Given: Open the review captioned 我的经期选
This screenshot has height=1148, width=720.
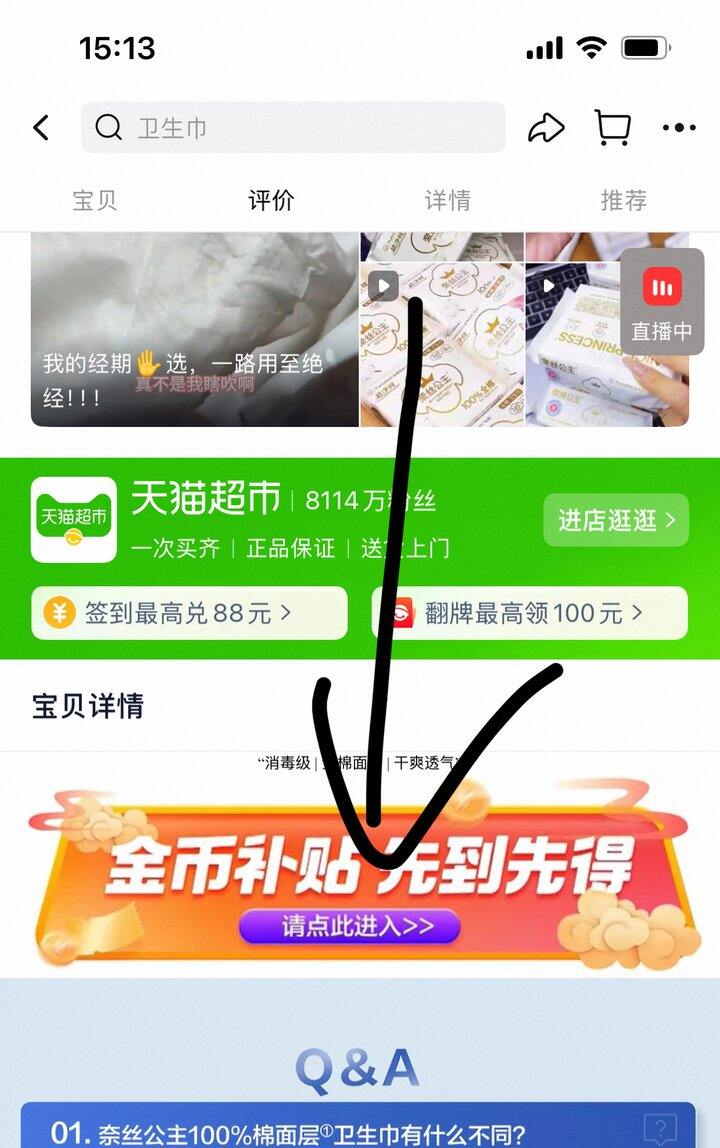Looking at the screenshot, I should (x=195, y=330).
